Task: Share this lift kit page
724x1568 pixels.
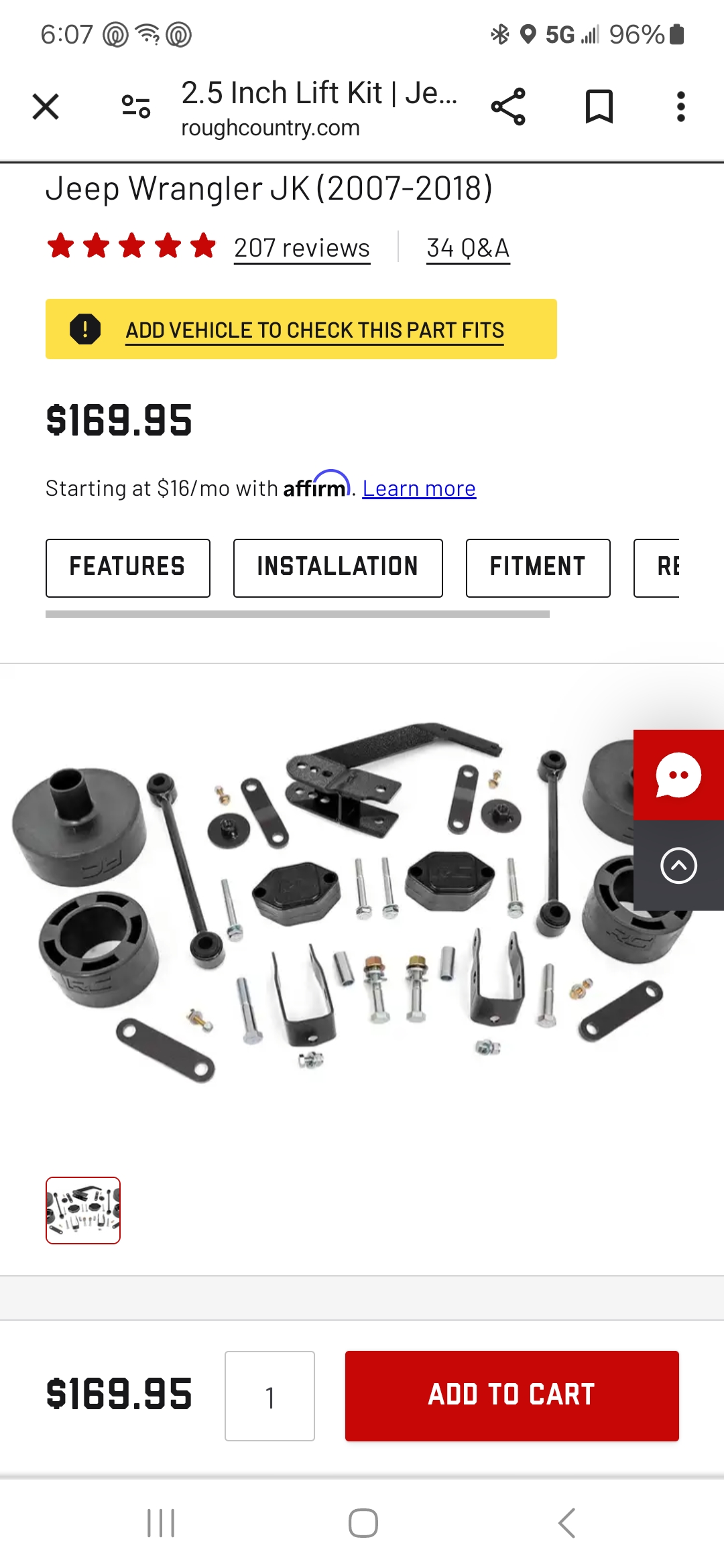Action: (x=508, y=107)
